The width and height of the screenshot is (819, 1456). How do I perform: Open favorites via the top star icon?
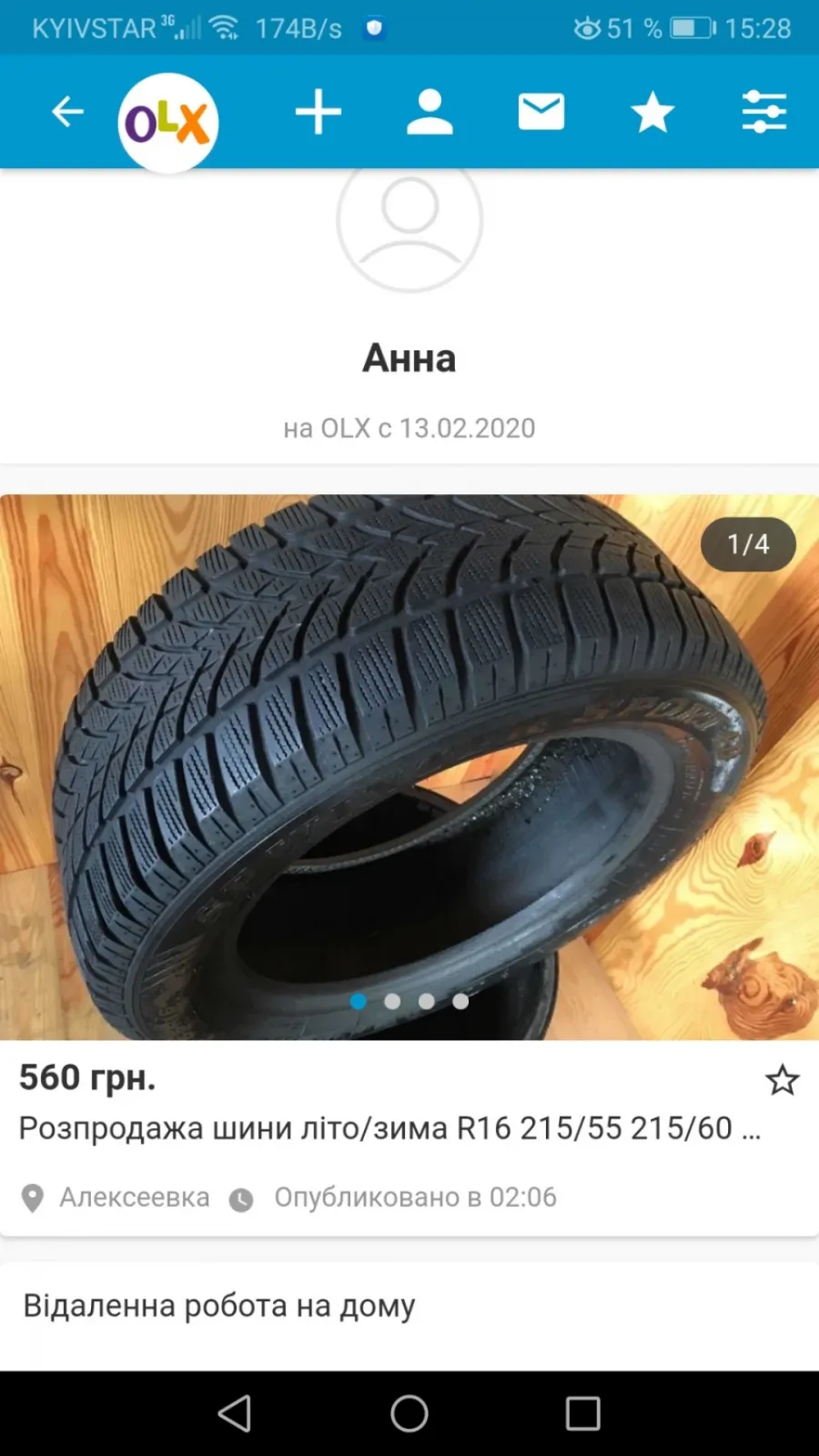tap(652, 113)
